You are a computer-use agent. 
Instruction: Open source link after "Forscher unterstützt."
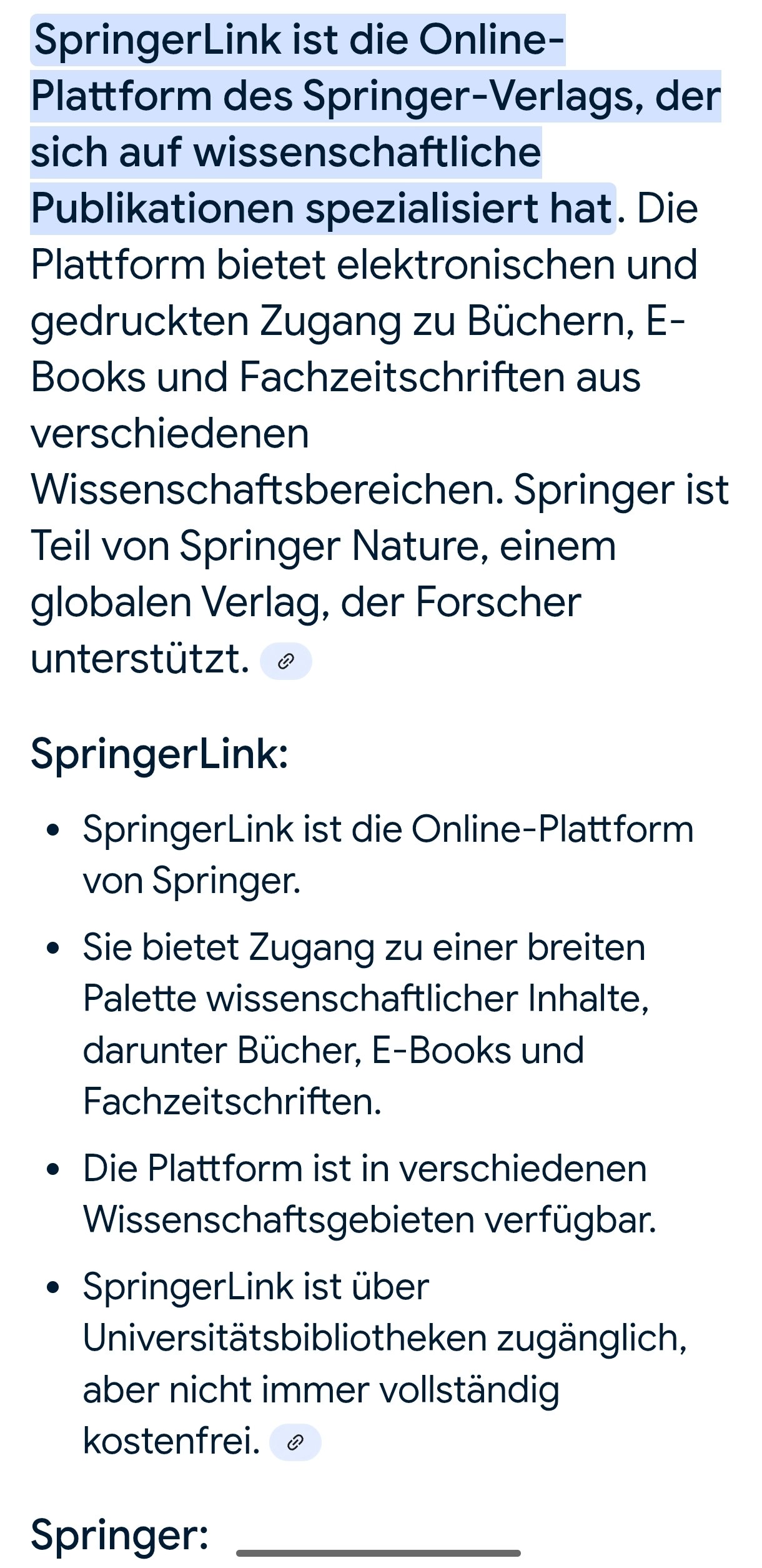(x=285, y=661)
